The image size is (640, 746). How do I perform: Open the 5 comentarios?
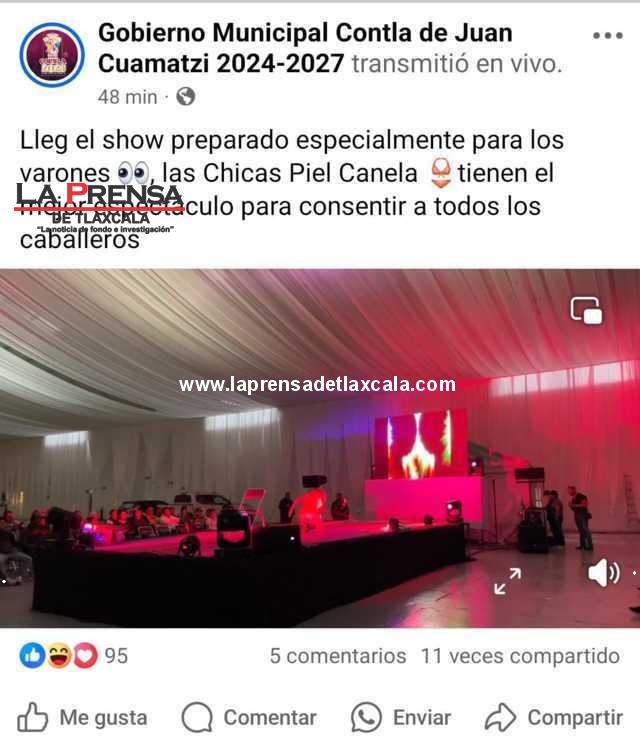(x=338, y=656)
